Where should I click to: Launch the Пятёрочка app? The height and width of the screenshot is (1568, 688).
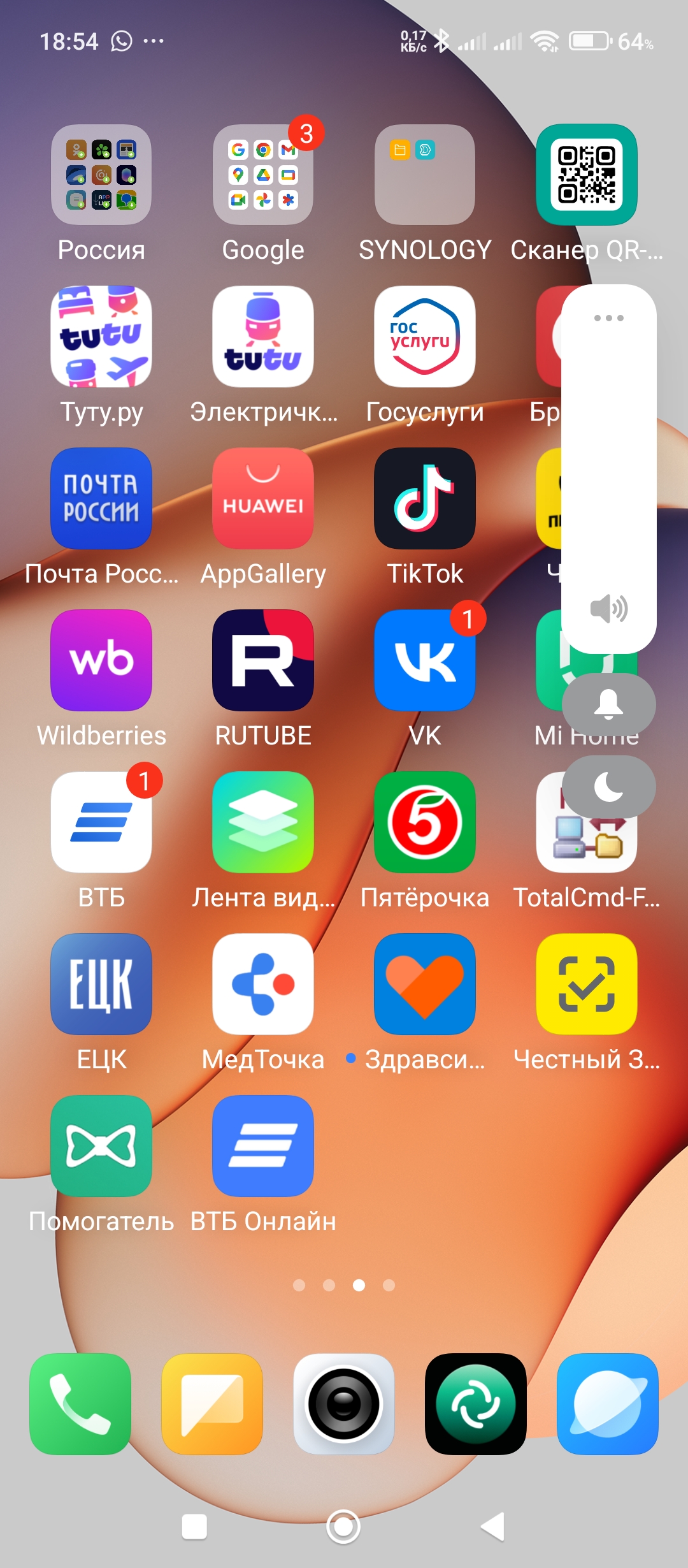pyautogui.click(x=425, y=823)
